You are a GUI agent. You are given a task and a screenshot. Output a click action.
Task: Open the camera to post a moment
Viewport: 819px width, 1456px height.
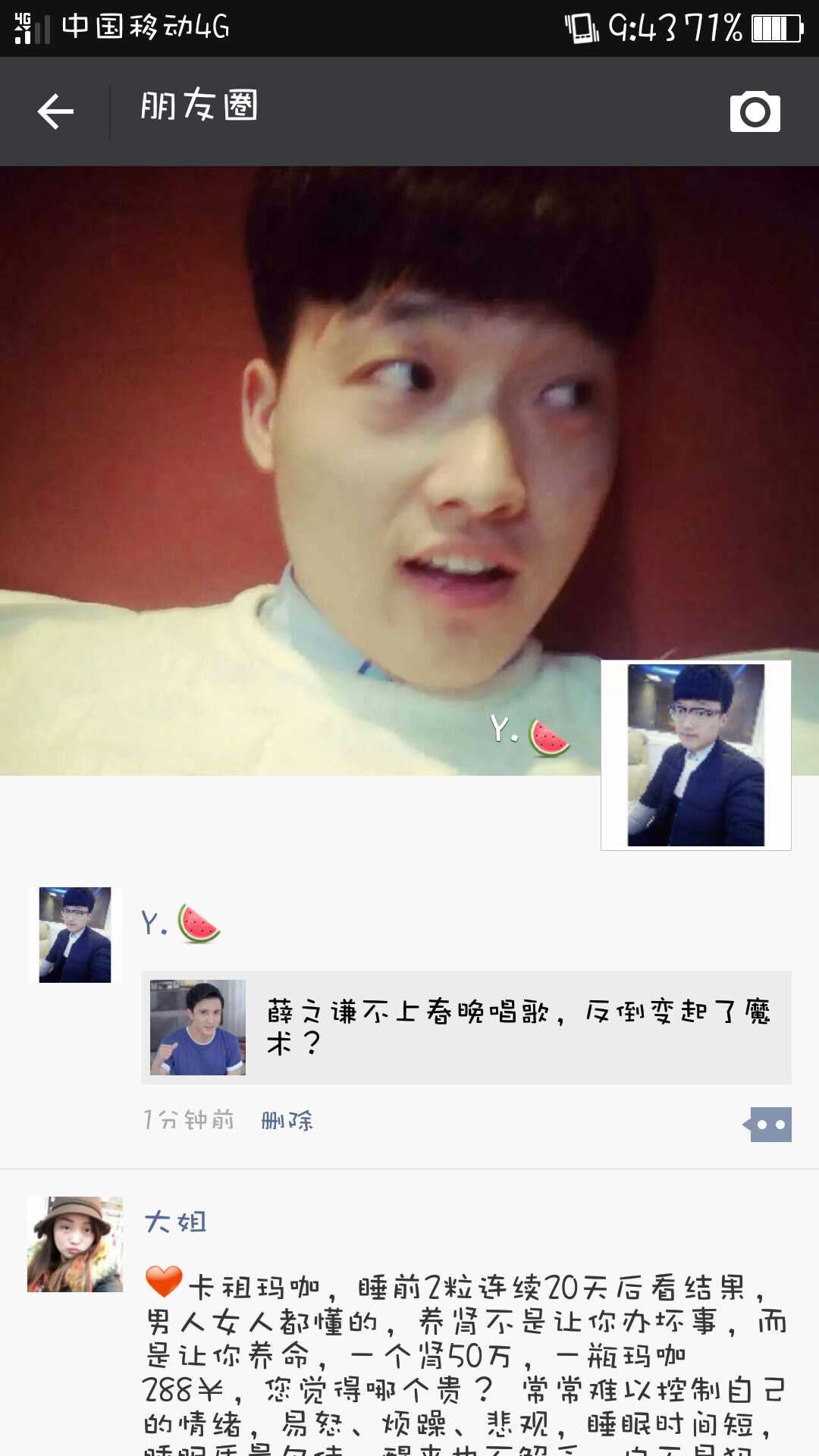(755, 112)
